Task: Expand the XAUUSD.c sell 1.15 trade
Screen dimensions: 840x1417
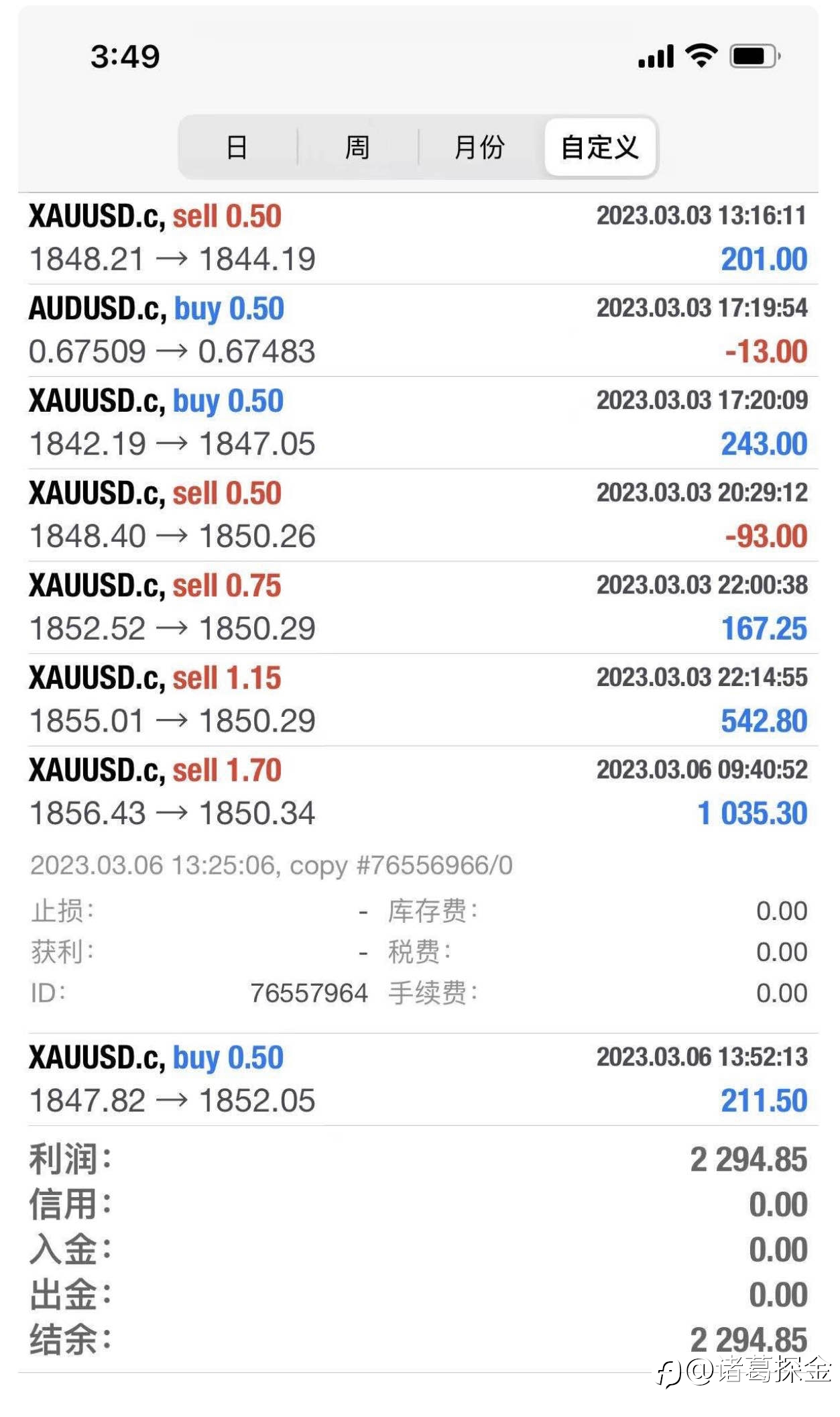Action: point(418,700)
